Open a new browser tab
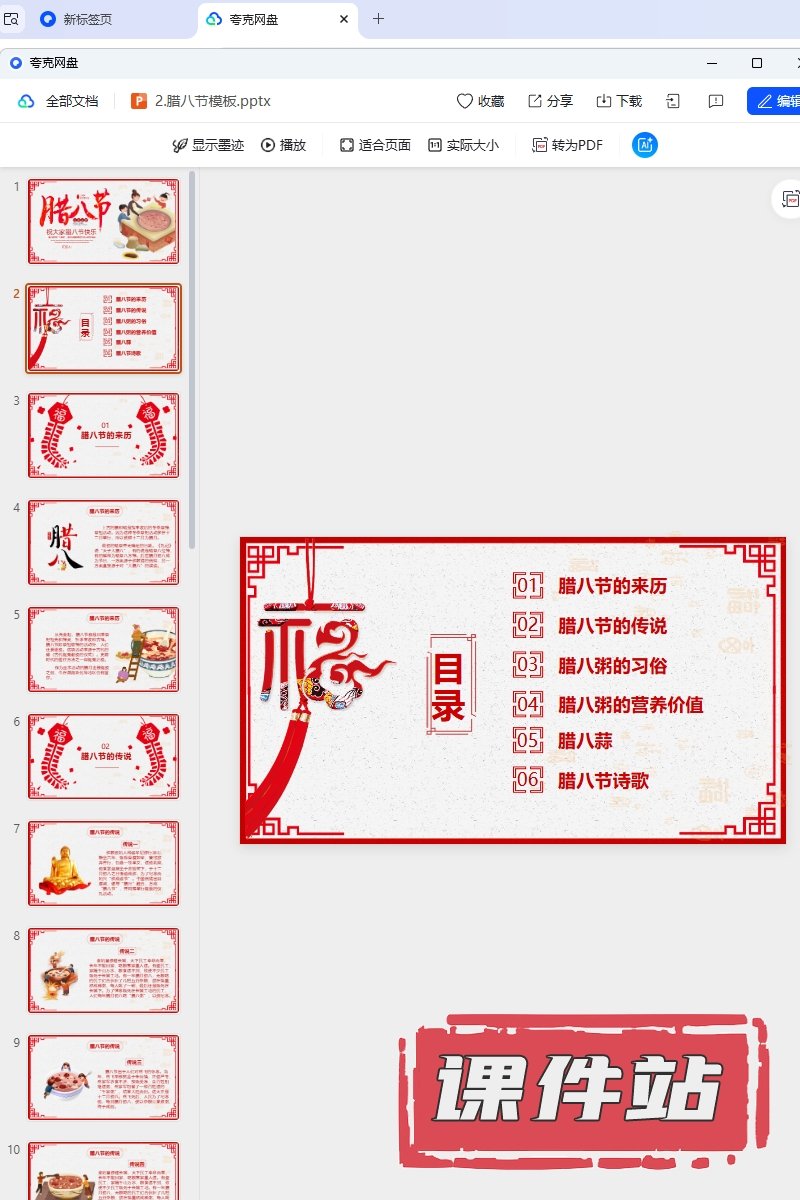Screen dimensions: 800x1200 pyautogui.click(x=378, y=19)
